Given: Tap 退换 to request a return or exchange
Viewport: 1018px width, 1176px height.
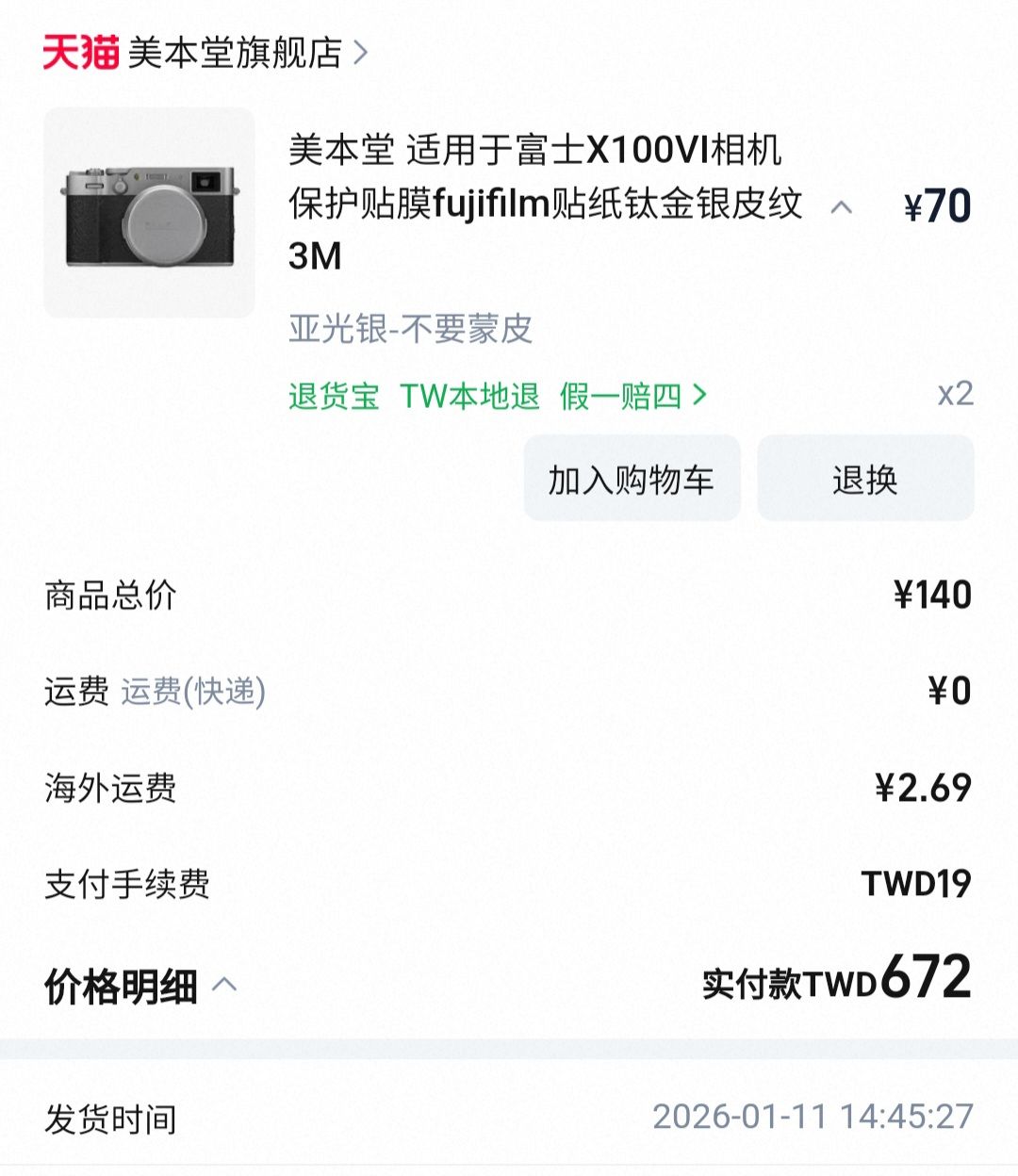Looking at the screenshot, I should point(864,479).
